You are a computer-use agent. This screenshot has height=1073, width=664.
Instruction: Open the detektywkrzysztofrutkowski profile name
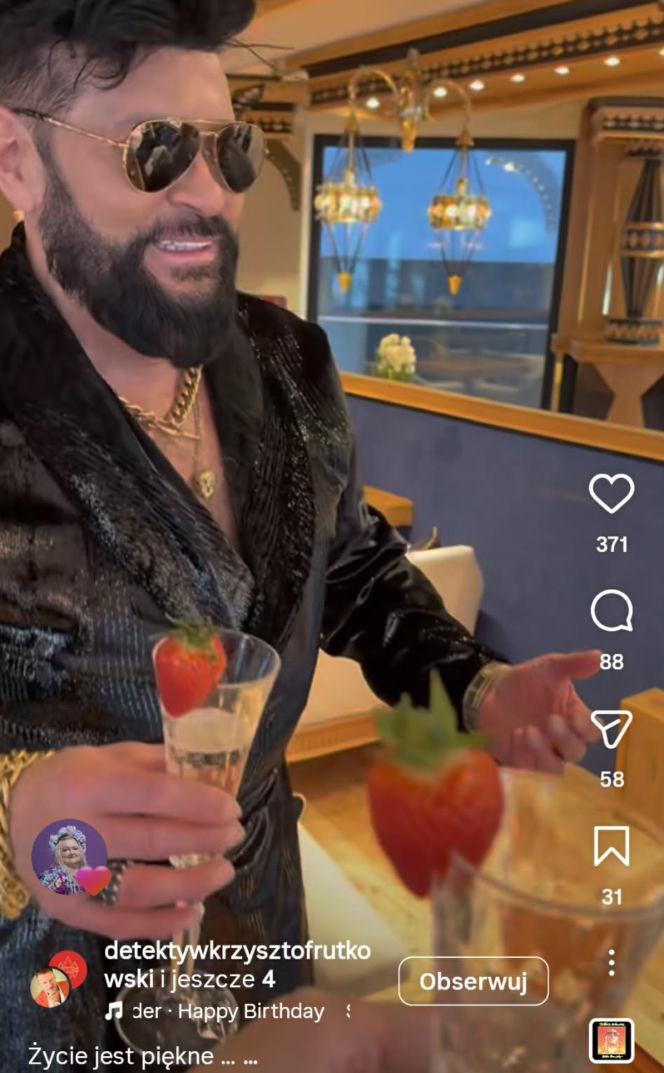237,950
